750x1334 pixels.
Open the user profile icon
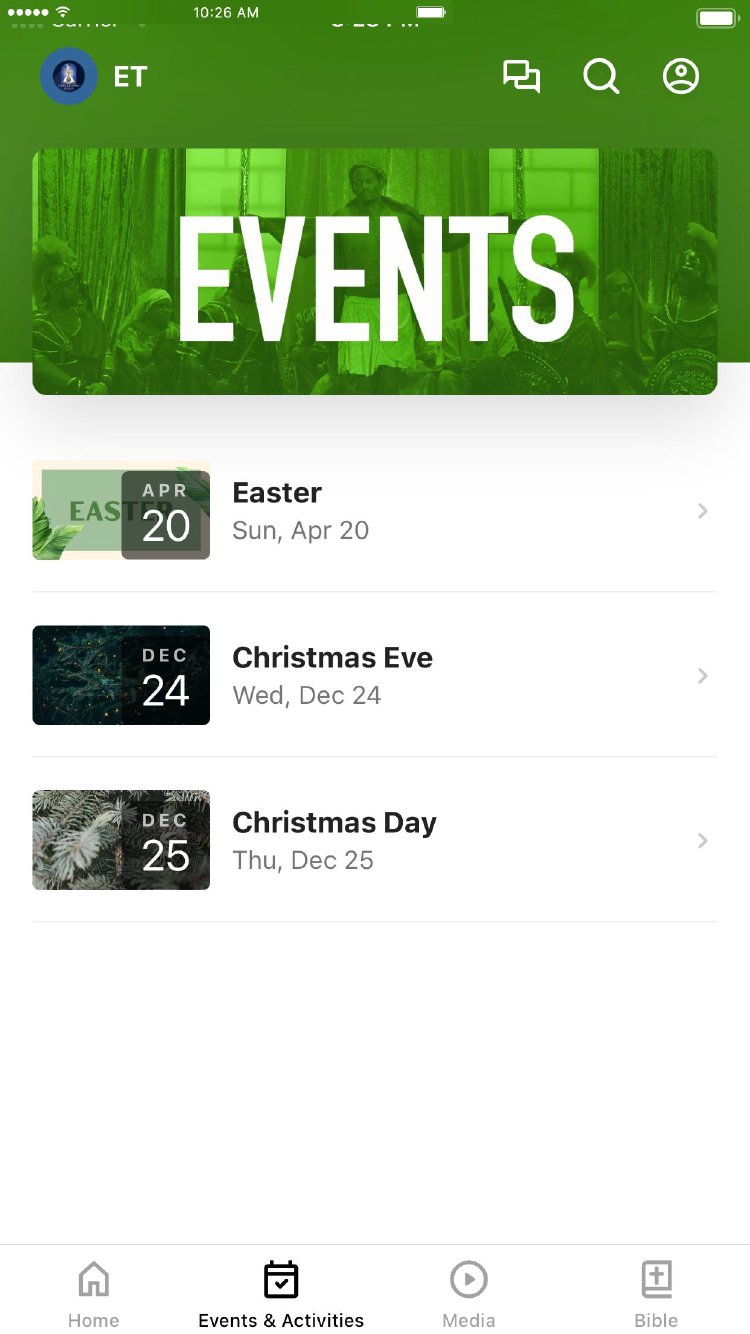(681, 77)
